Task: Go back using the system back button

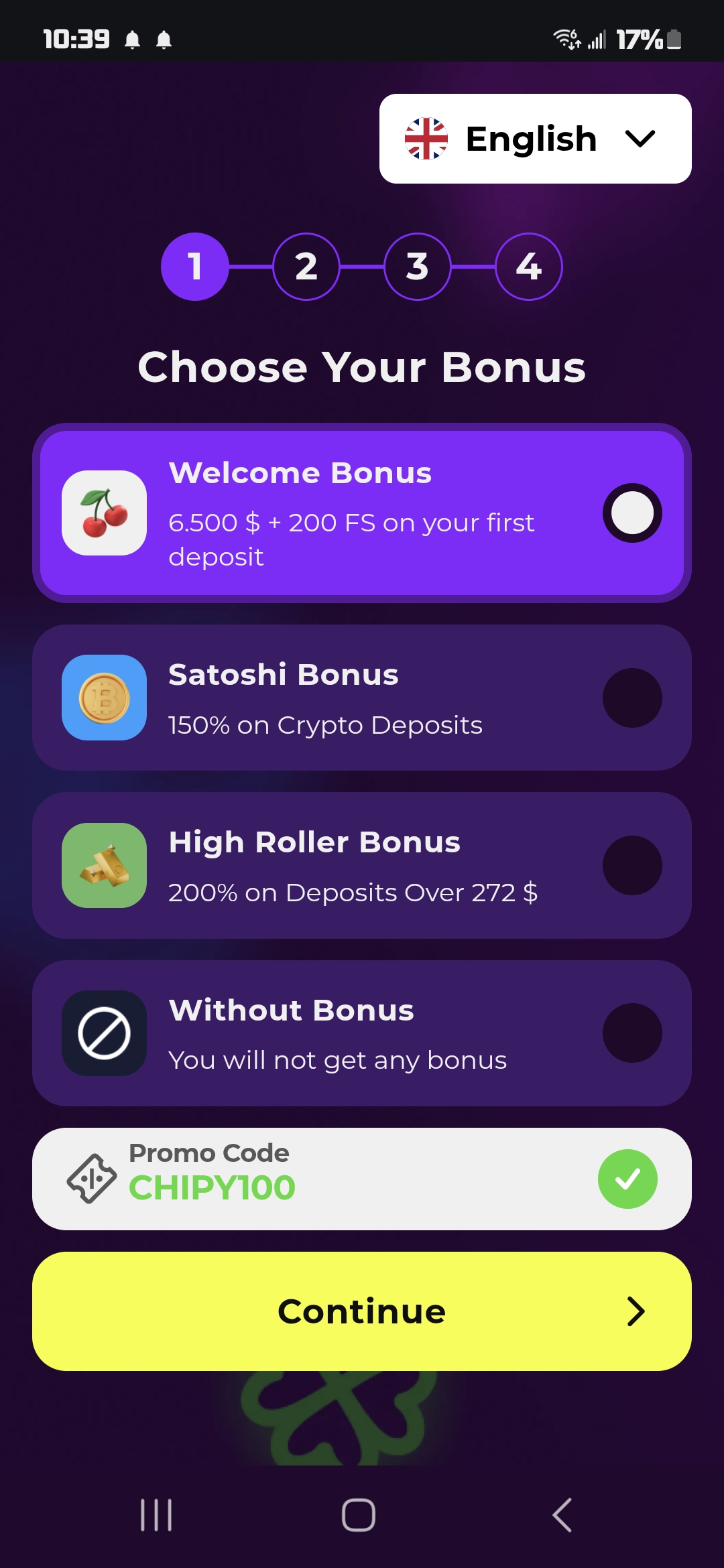Action: point(562,1515)
